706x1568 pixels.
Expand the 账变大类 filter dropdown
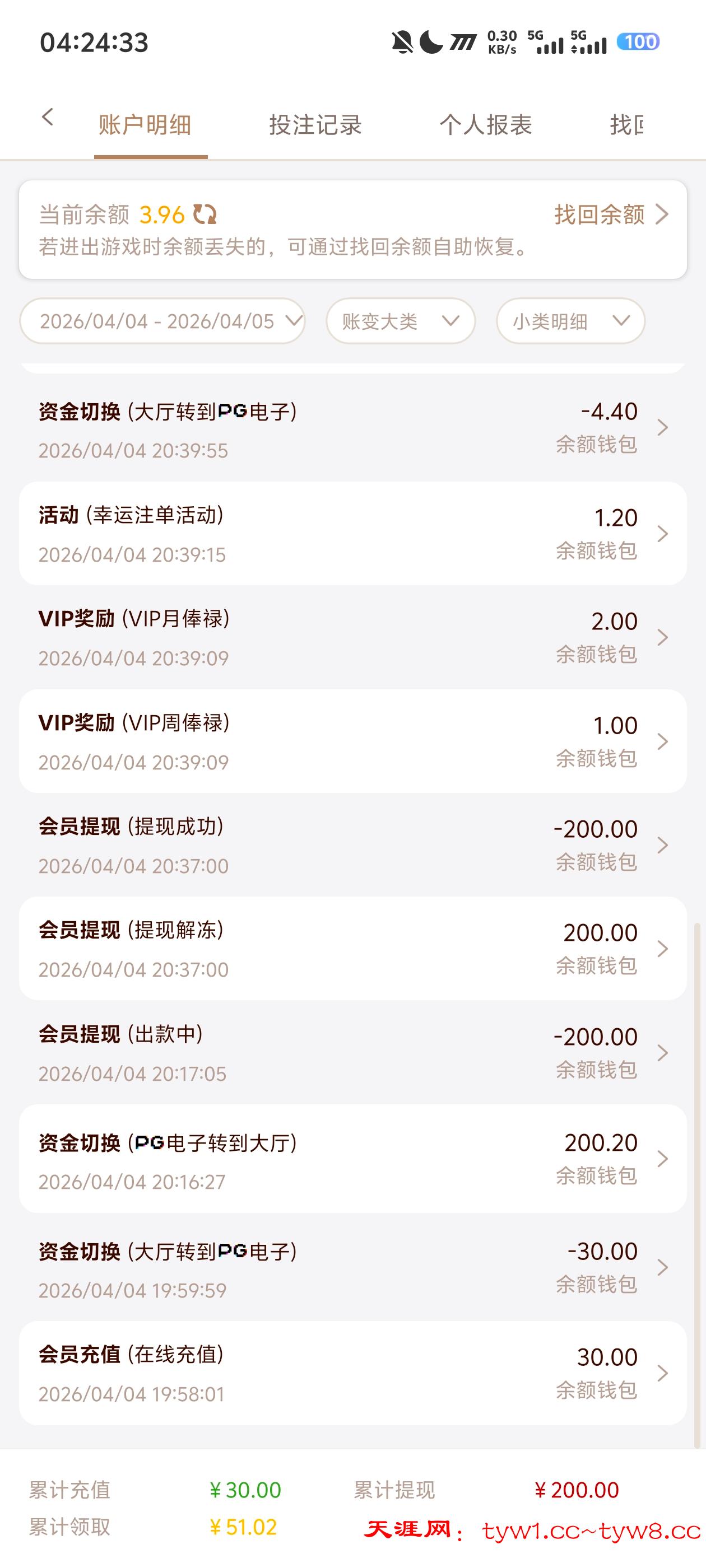400,321
